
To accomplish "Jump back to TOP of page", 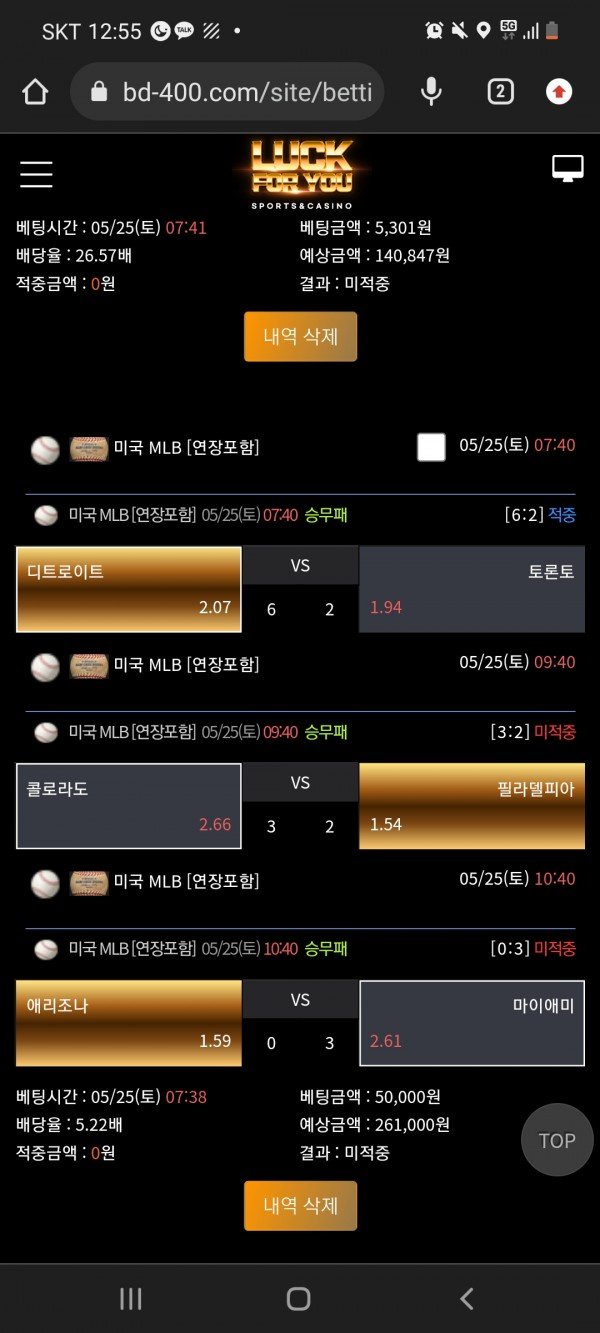I will point(557,1140).
